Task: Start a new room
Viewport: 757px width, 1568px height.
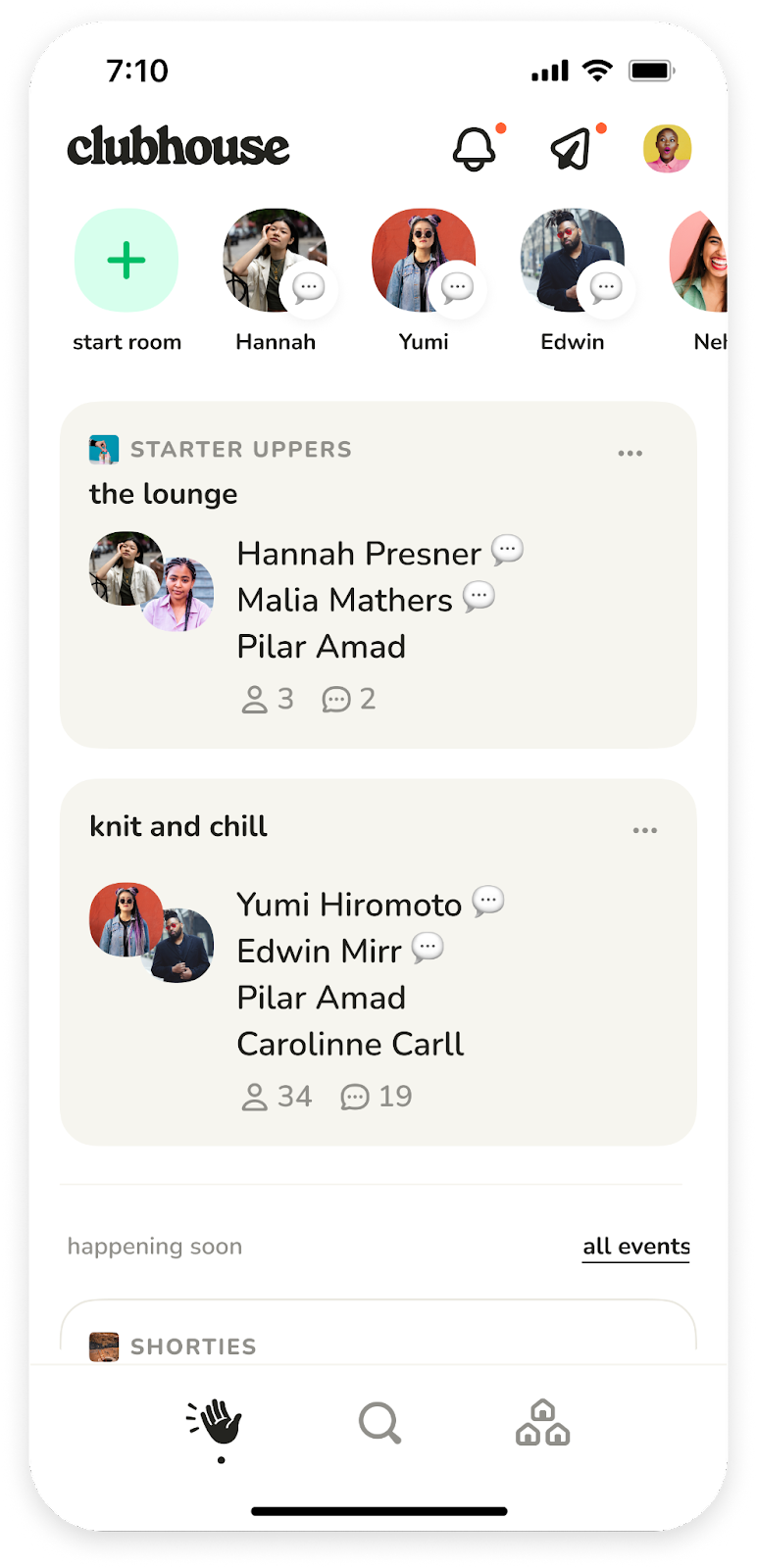Action: click(126, 261)
